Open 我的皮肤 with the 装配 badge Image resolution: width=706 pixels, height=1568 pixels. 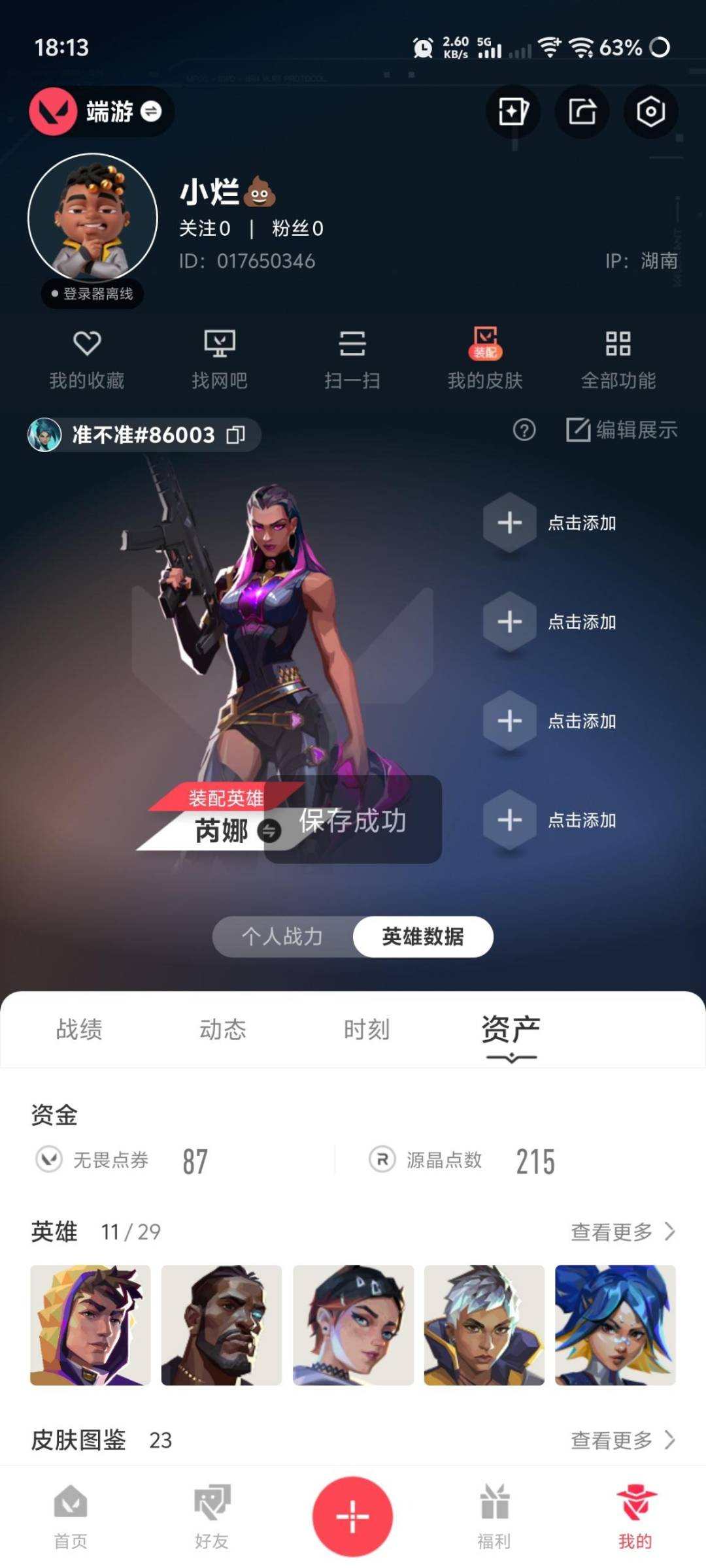click(486, 358)
